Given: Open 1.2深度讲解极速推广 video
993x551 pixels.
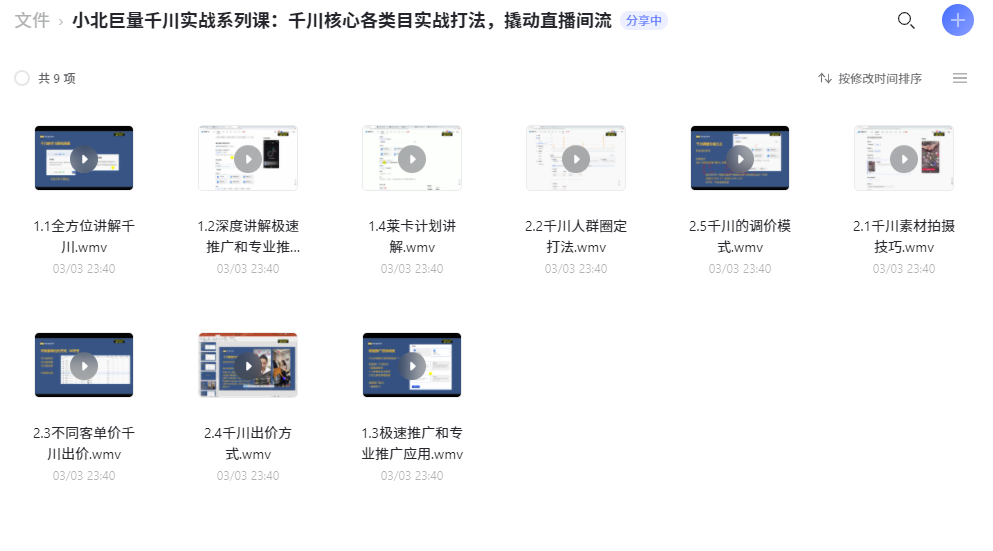Looking at the screenshot, I should click(248, 158).
